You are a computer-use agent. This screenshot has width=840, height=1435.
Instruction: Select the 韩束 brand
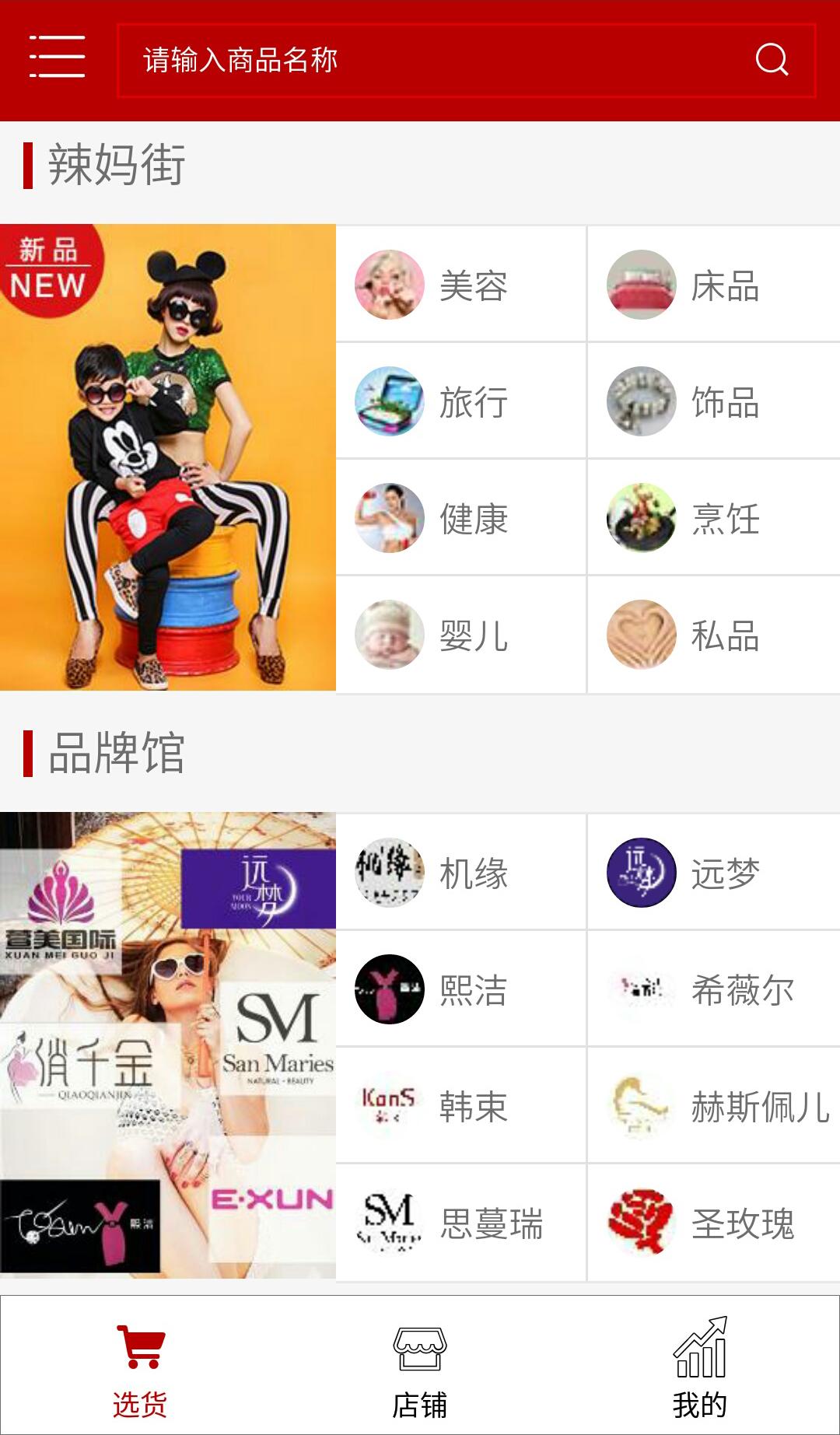(x=460, y=1105)
